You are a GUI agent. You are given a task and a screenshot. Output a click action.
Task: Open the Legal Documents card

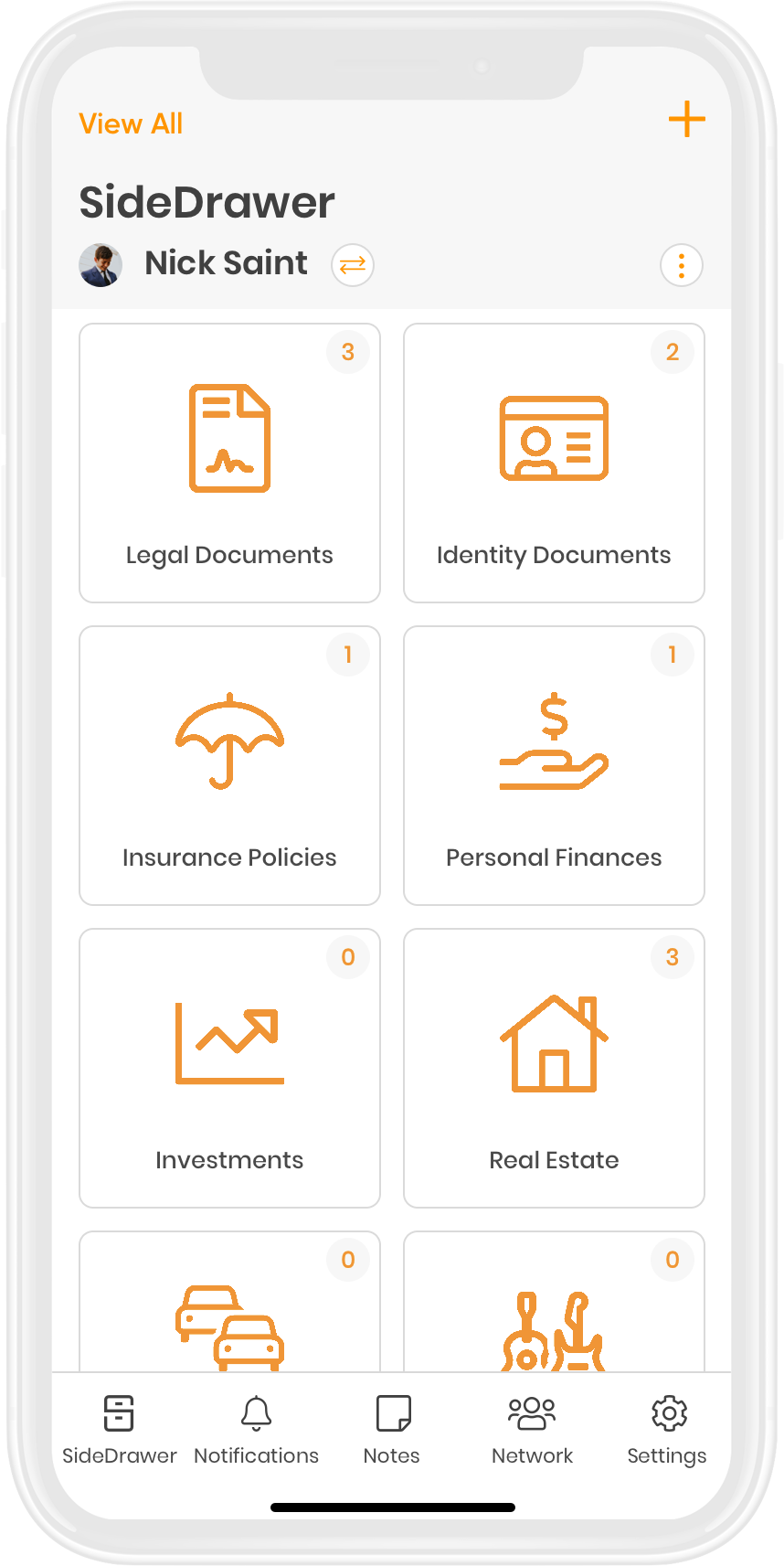(x=229, y=463)
